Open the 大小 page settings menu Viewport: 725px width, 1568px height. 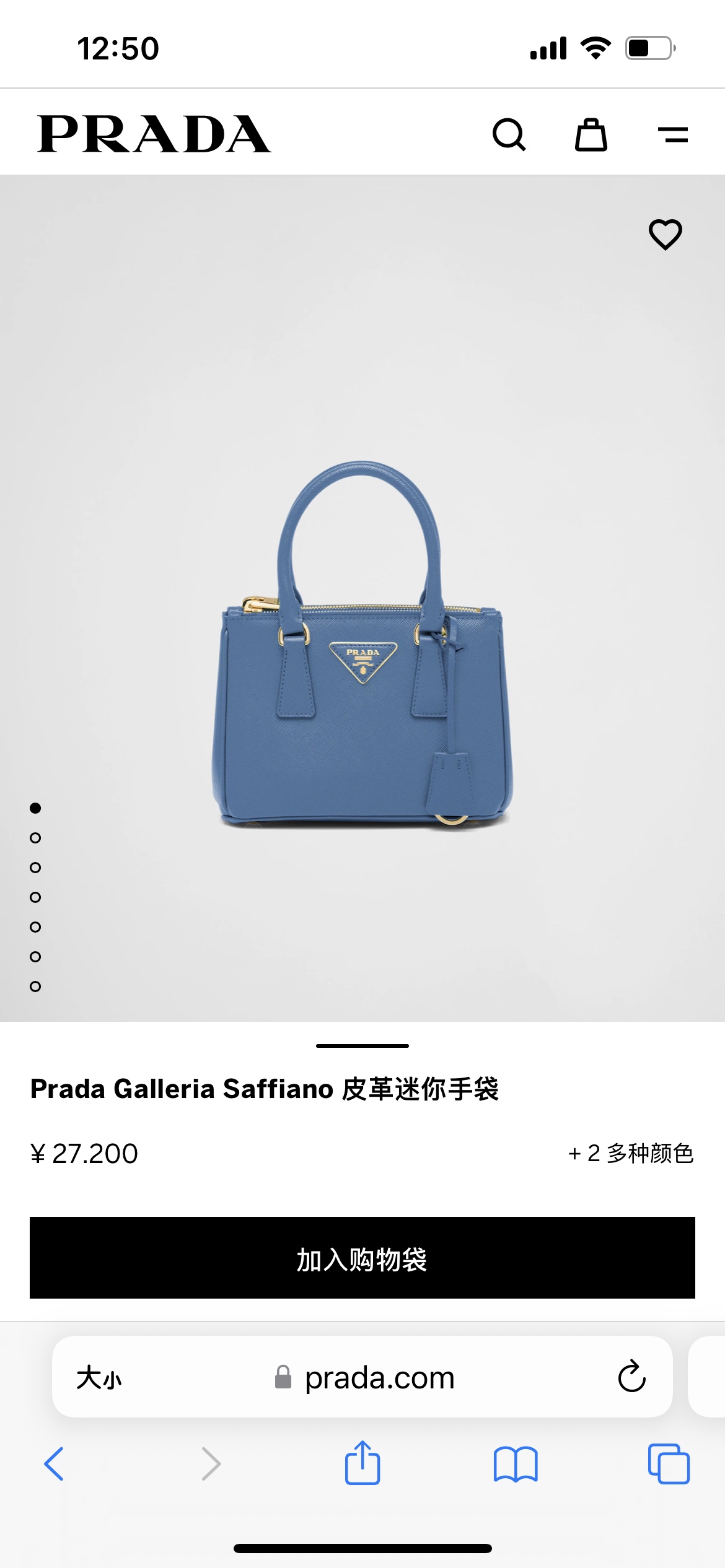(99, 1378)
